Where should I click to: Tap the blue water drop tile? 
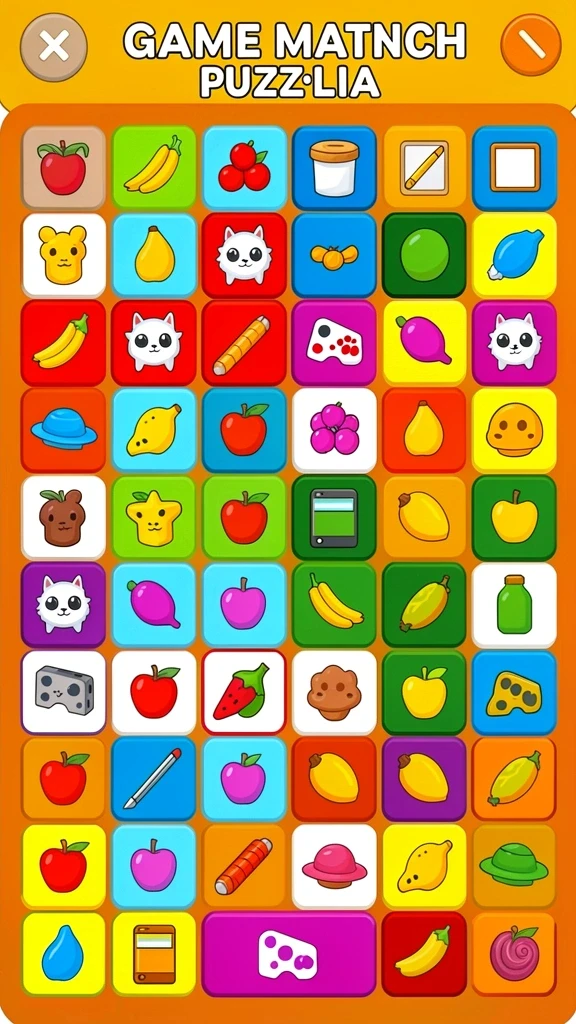coord(63,954)
